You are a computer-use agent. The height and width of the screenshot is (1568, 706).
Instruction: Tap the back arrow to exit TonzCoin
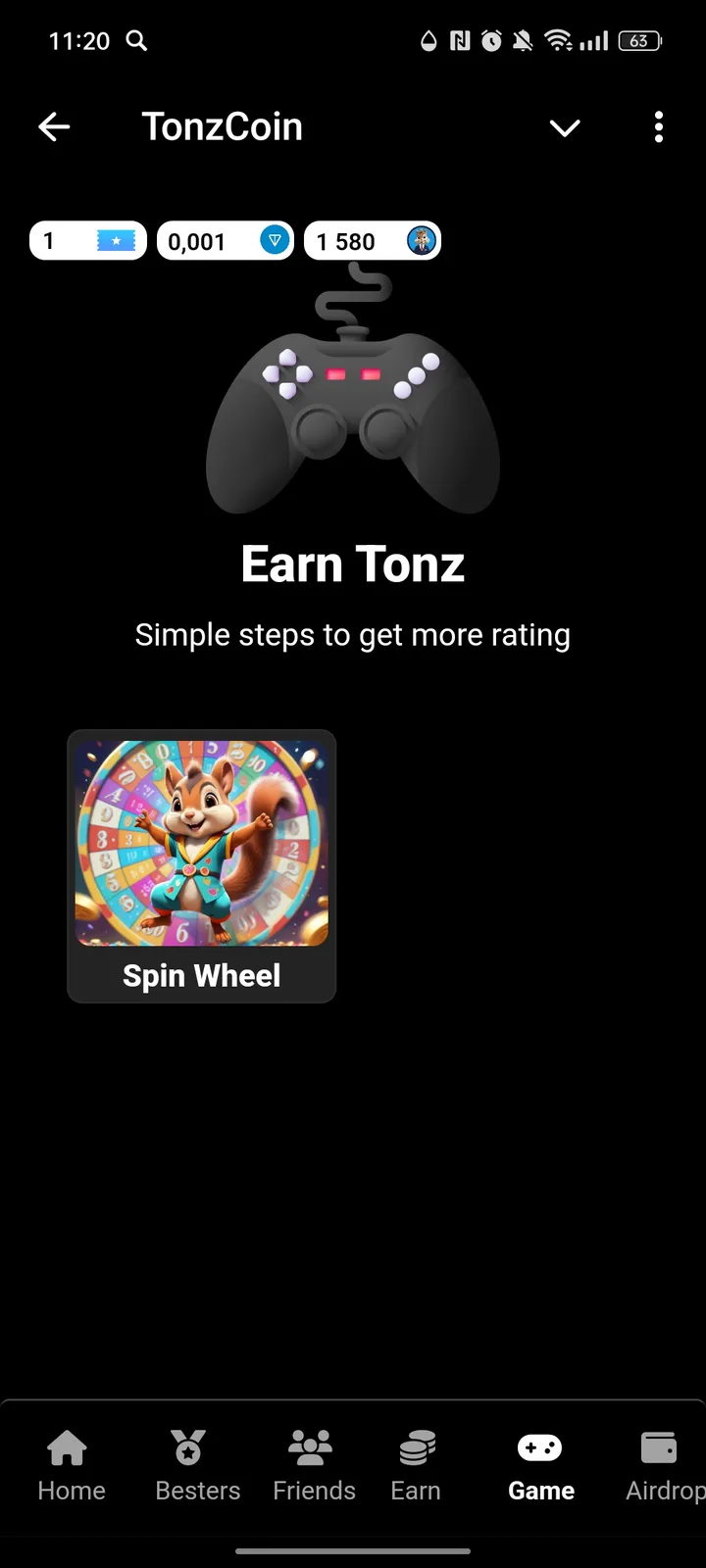click(54, 126)
